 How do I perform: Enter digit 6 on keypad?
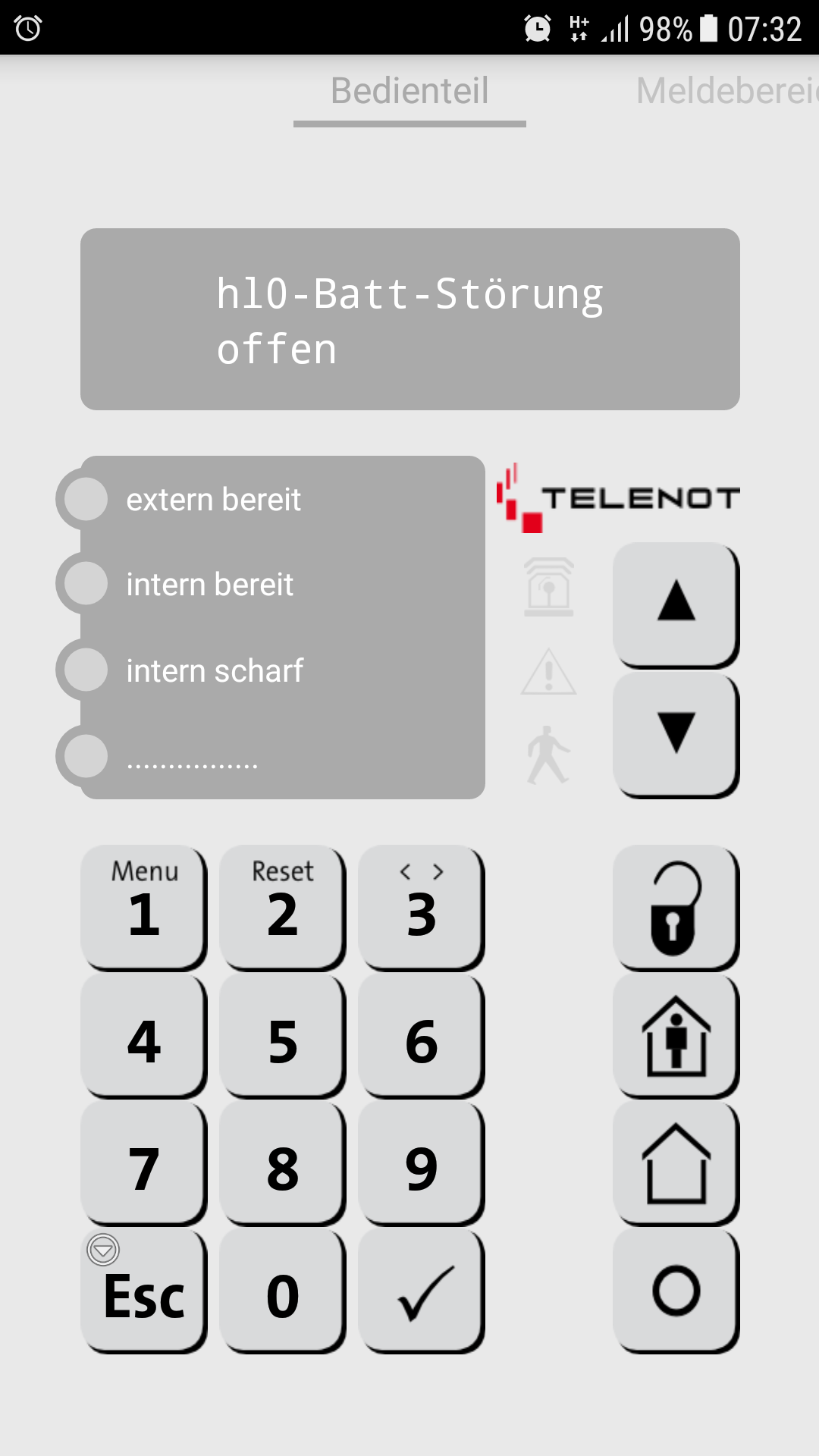tap(421, 1036)
